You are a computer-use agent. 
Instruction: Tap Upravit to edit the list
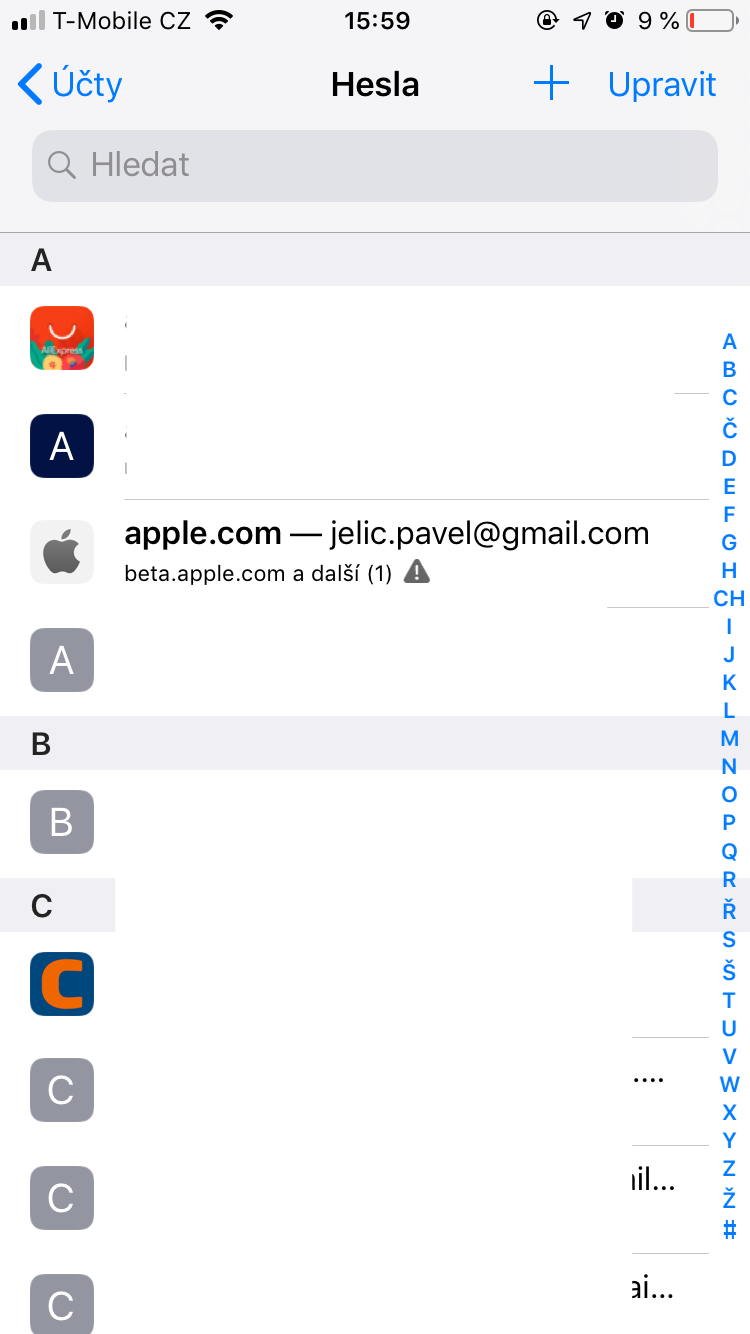(662, 85)
